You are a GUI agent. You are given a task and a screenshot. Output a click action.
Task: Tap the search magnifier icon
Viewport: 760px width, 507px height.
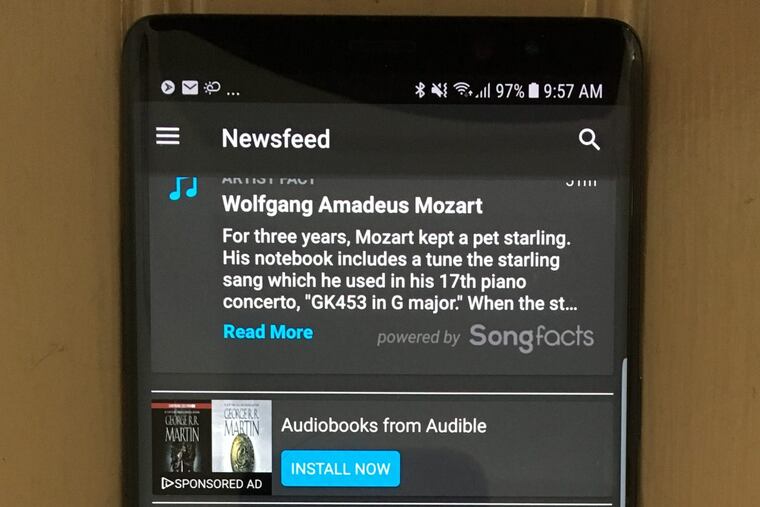click(590, 140)
